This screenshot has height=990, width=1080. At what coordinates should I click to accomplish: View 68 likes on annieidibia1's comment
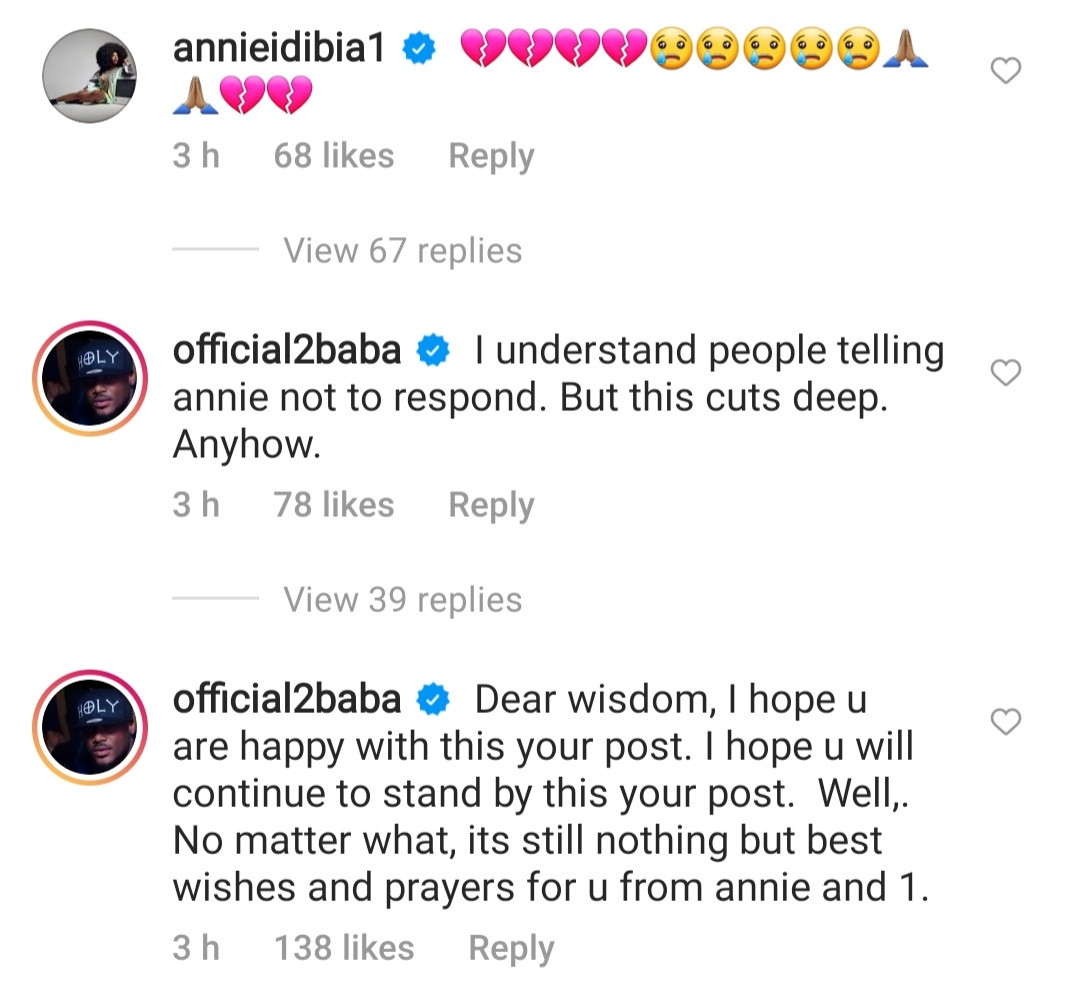(333, 156)
